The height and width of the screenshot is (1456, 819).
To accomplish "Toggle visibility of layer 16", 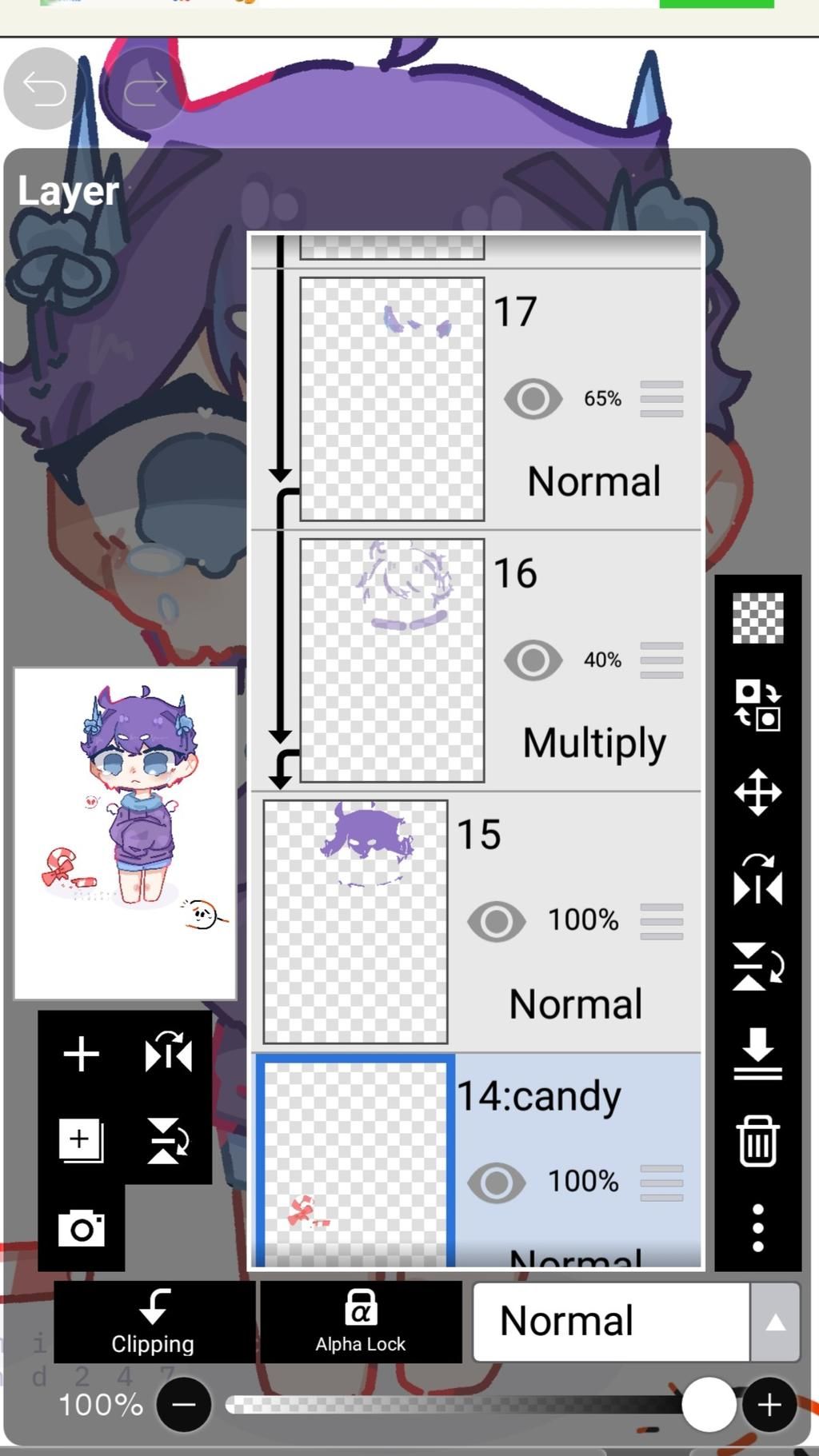I will coord(533,660).
